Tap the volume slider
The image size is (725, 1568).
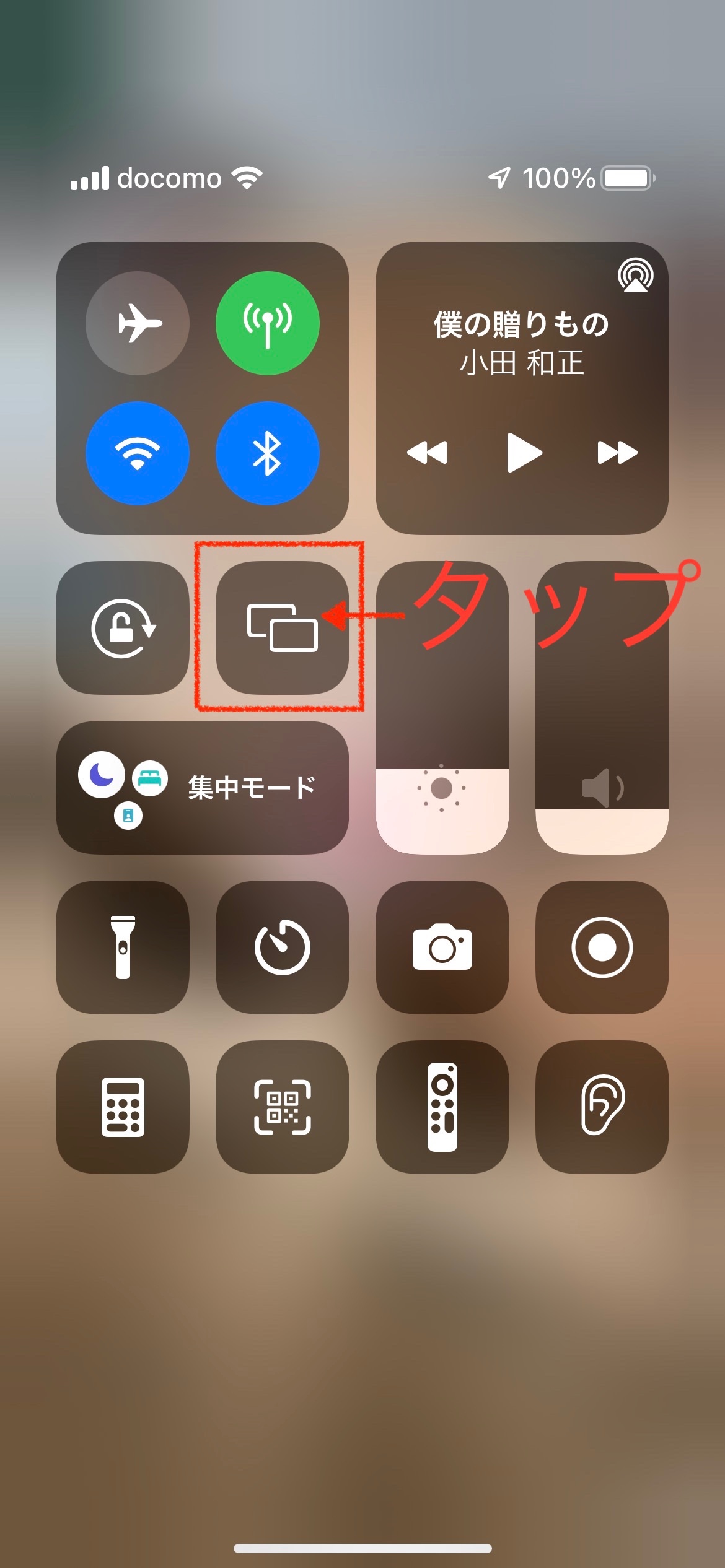[x=602, y=708]
